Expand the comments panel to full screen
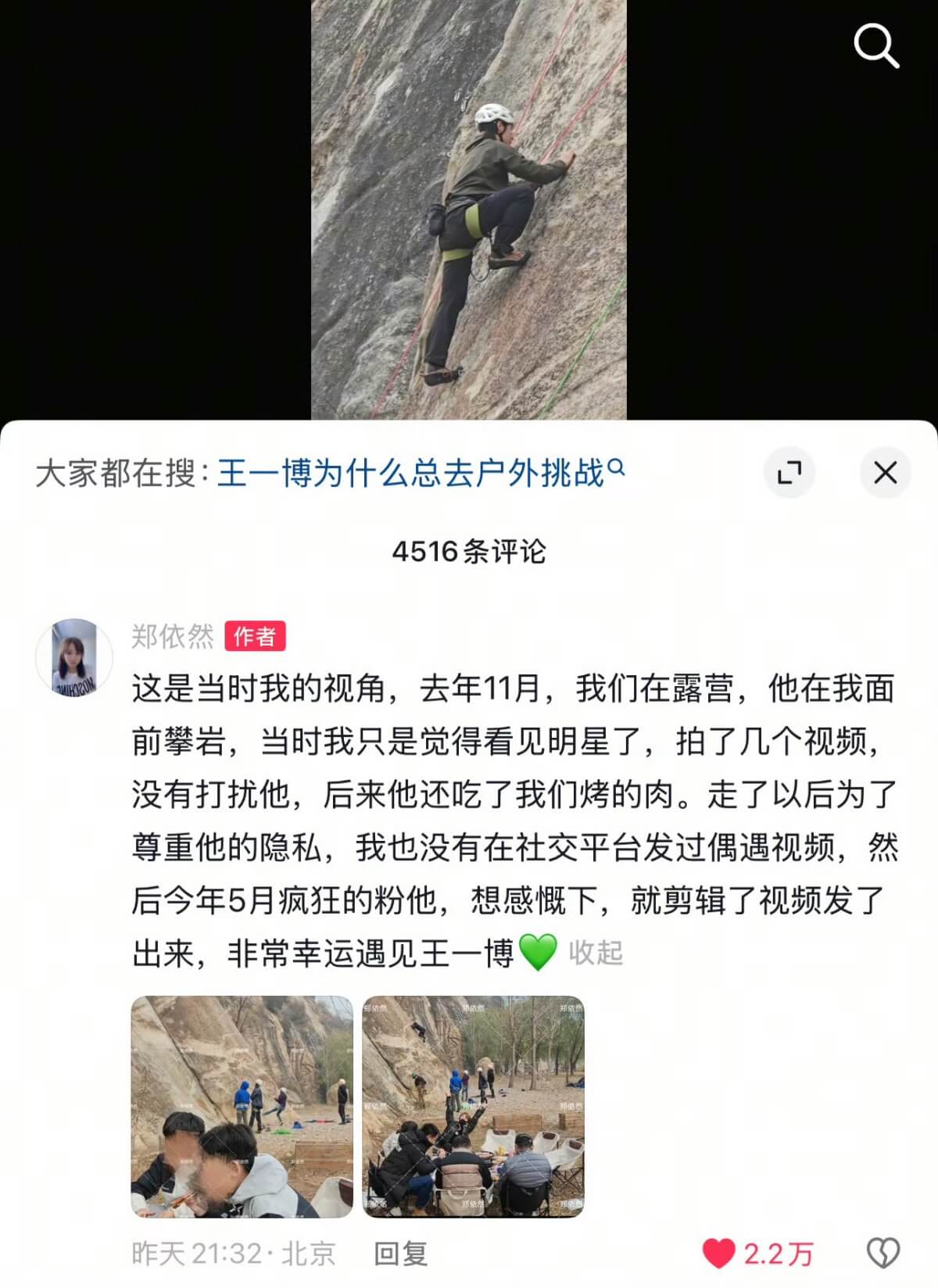The height and width of the screenshot is (1288, 938). pyautogui.click(x=789, y=473)
